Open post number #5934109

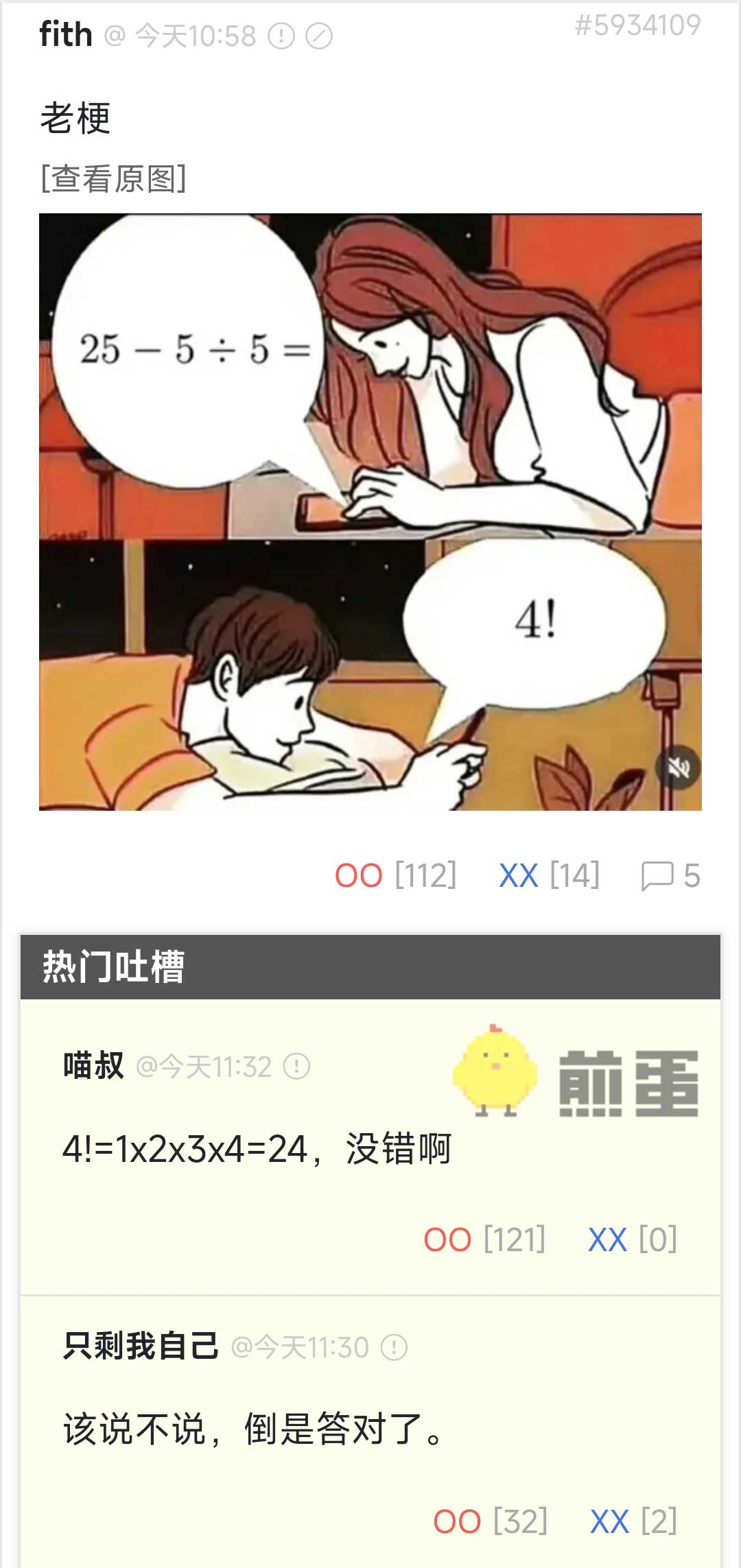[637, 25]
